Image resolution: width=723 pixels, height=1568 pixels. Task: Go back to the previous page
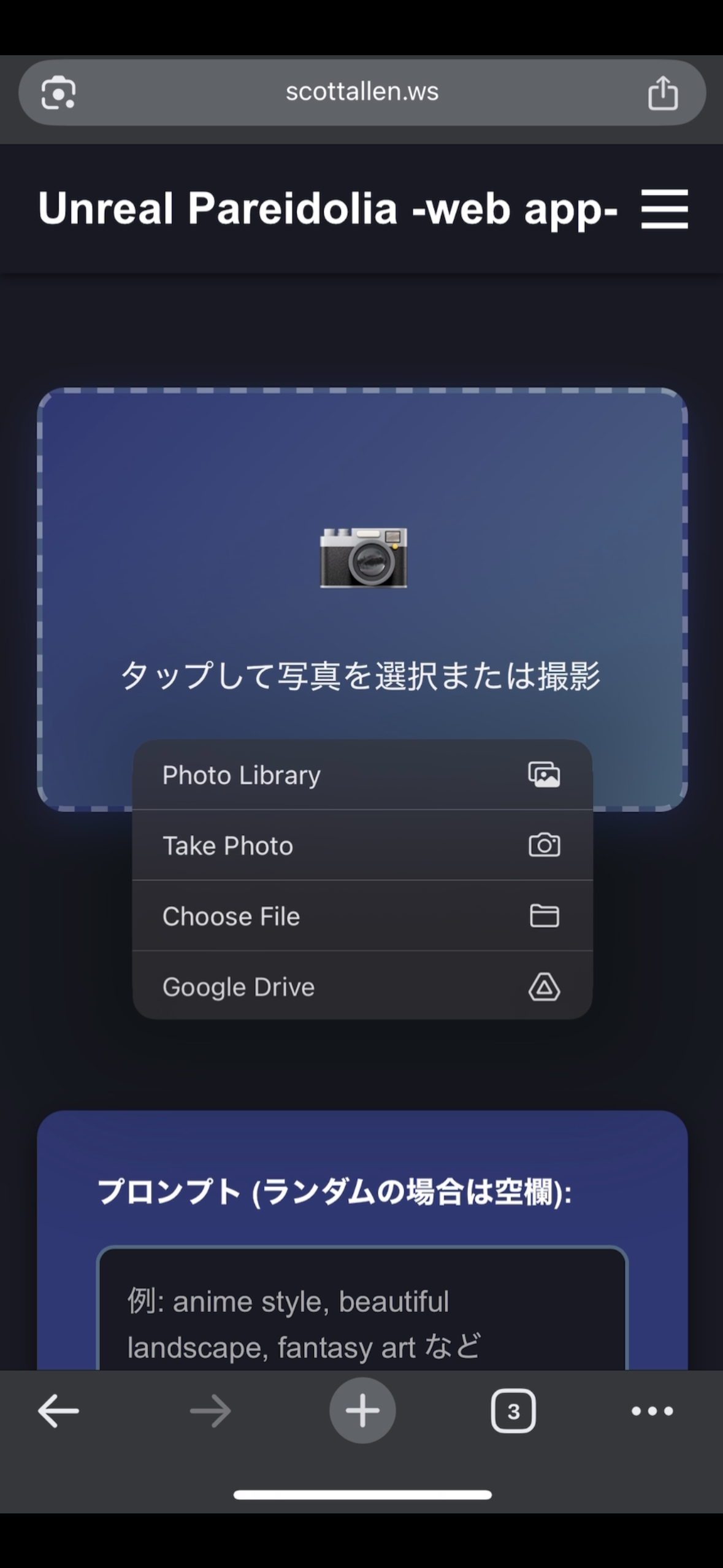[x=58, y=1411]
